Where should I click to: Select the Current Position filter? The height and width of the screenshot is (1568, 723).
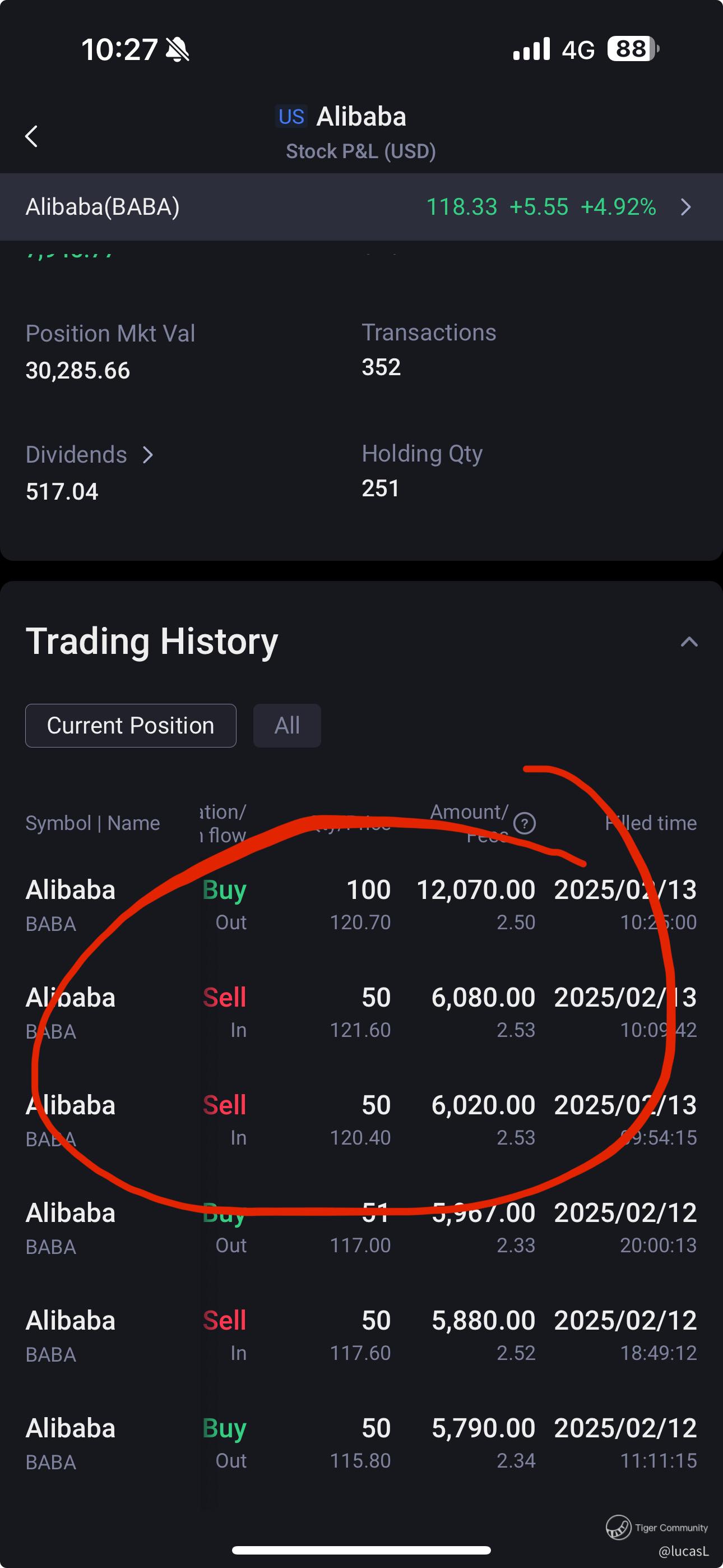130,726
